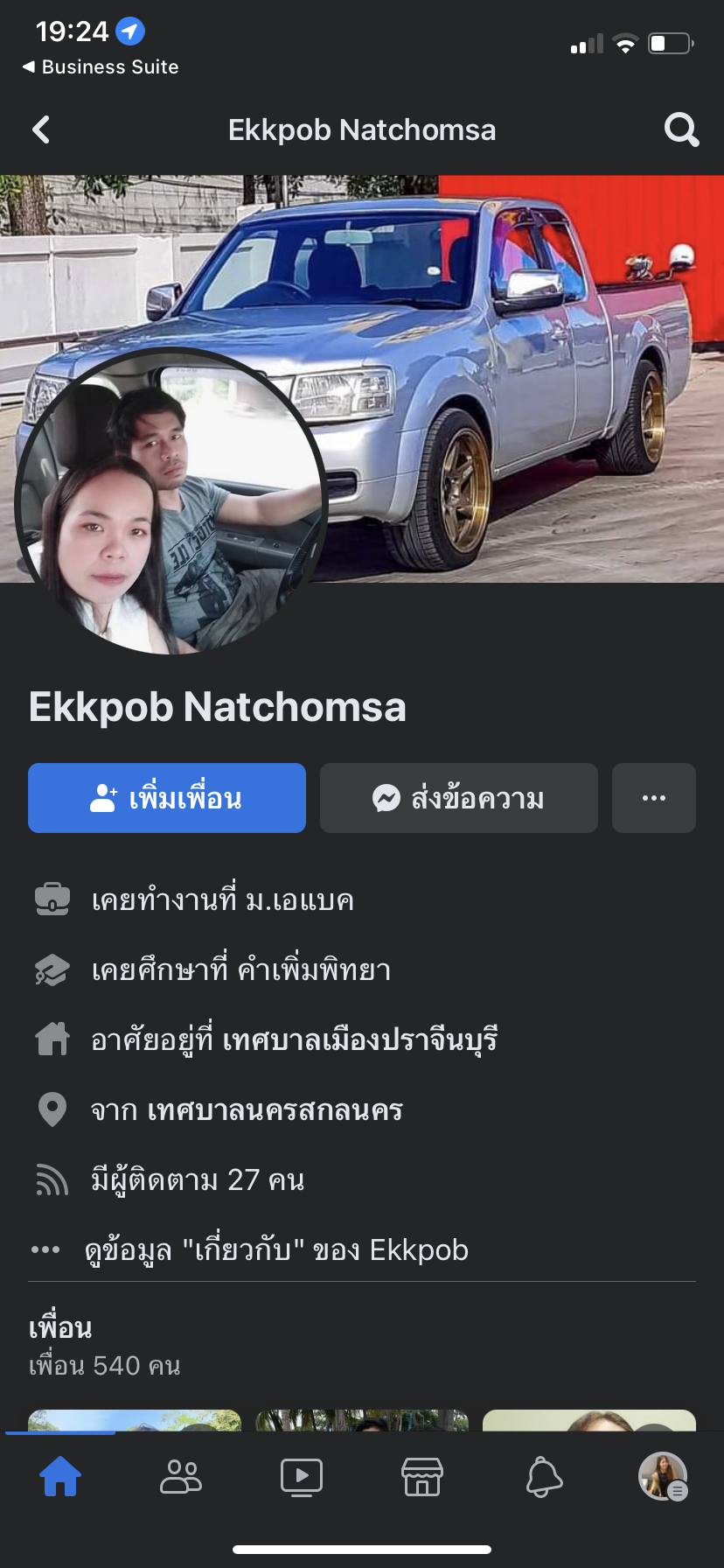Image resolution: width=724 pixels, height=1568 pixels.
Task: Switch to the Friends tab
Action: coord(181,1477)
